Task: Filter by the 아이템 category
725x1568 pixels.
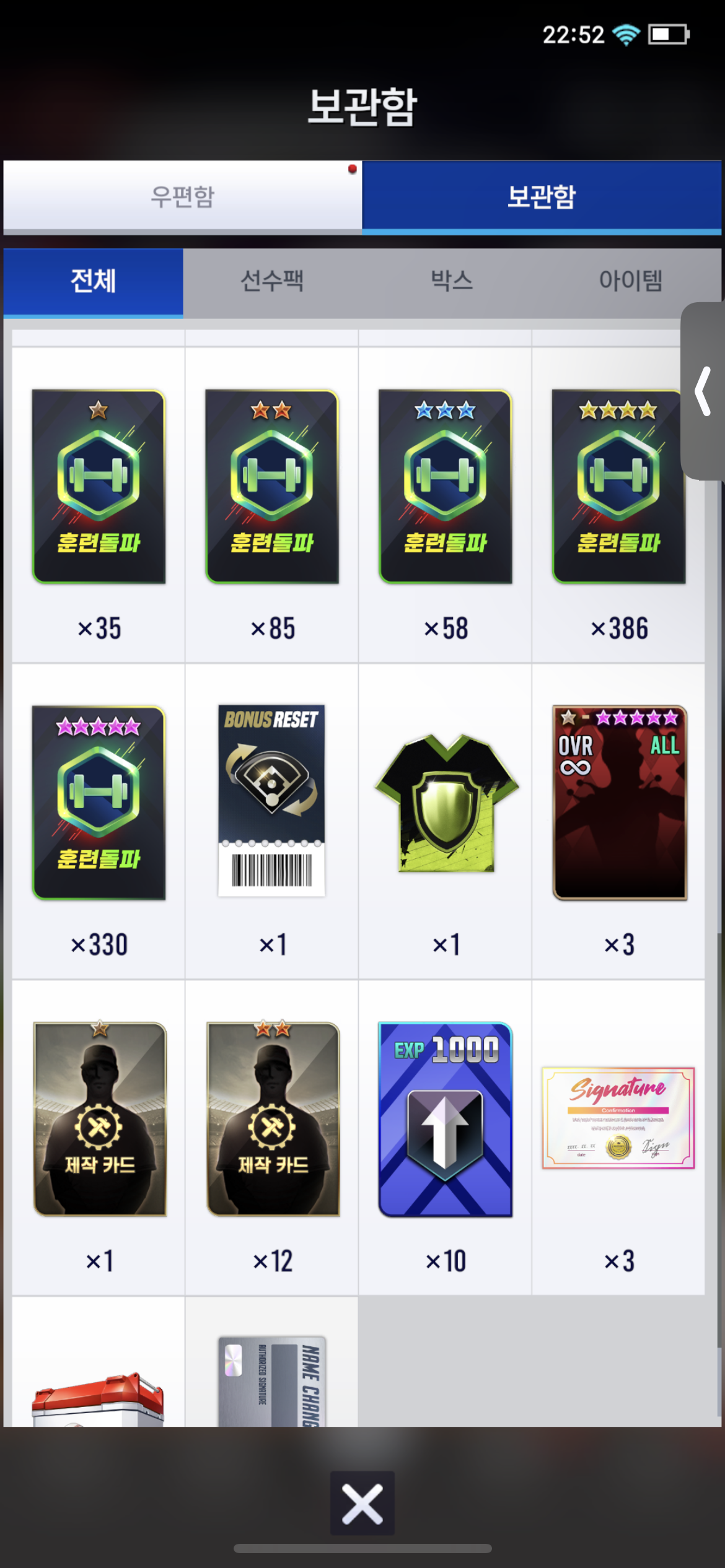Action: [630, 281]
